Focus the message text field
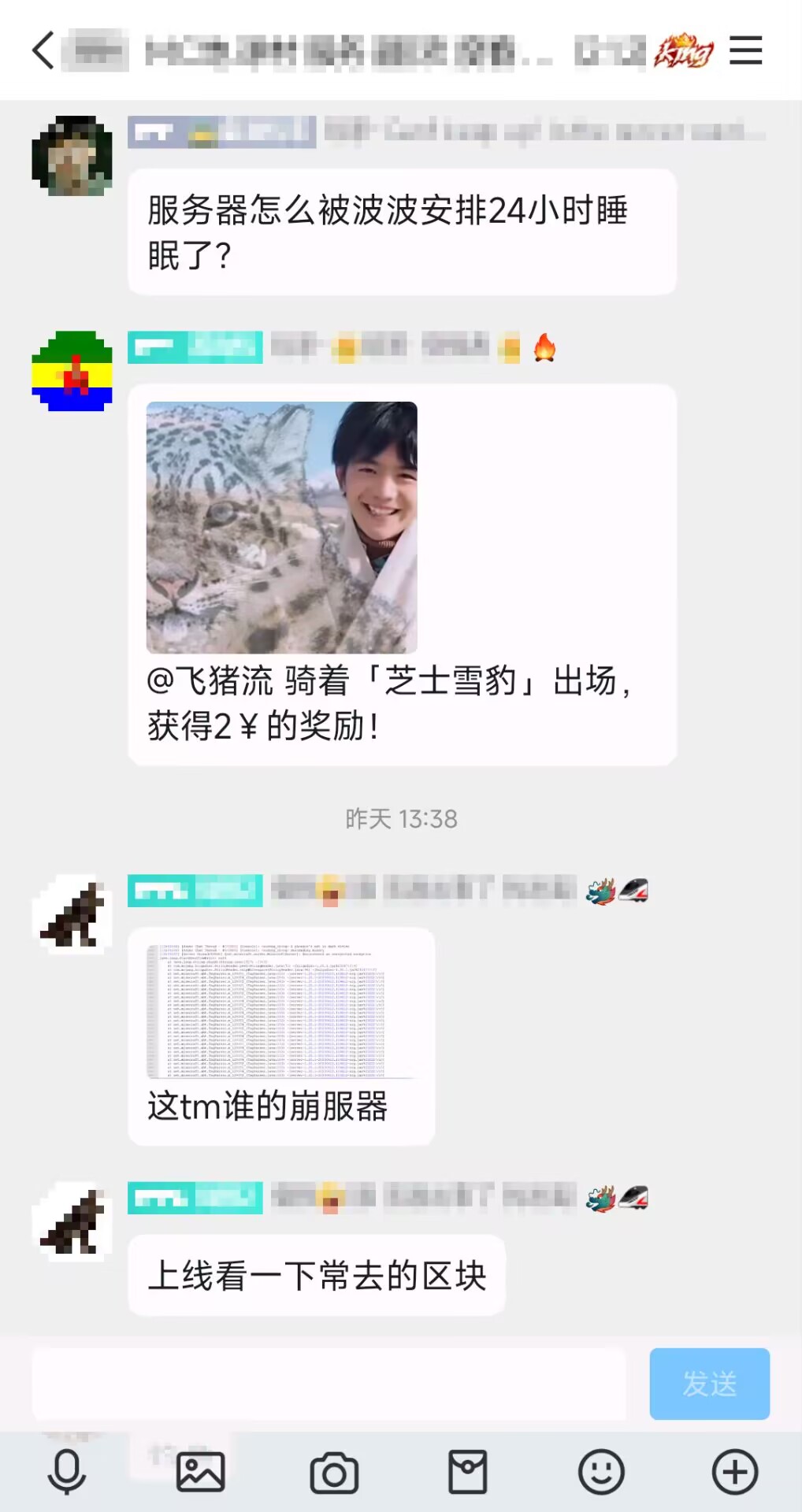This screenshot has height=1512, width=802. [329, 1384]
